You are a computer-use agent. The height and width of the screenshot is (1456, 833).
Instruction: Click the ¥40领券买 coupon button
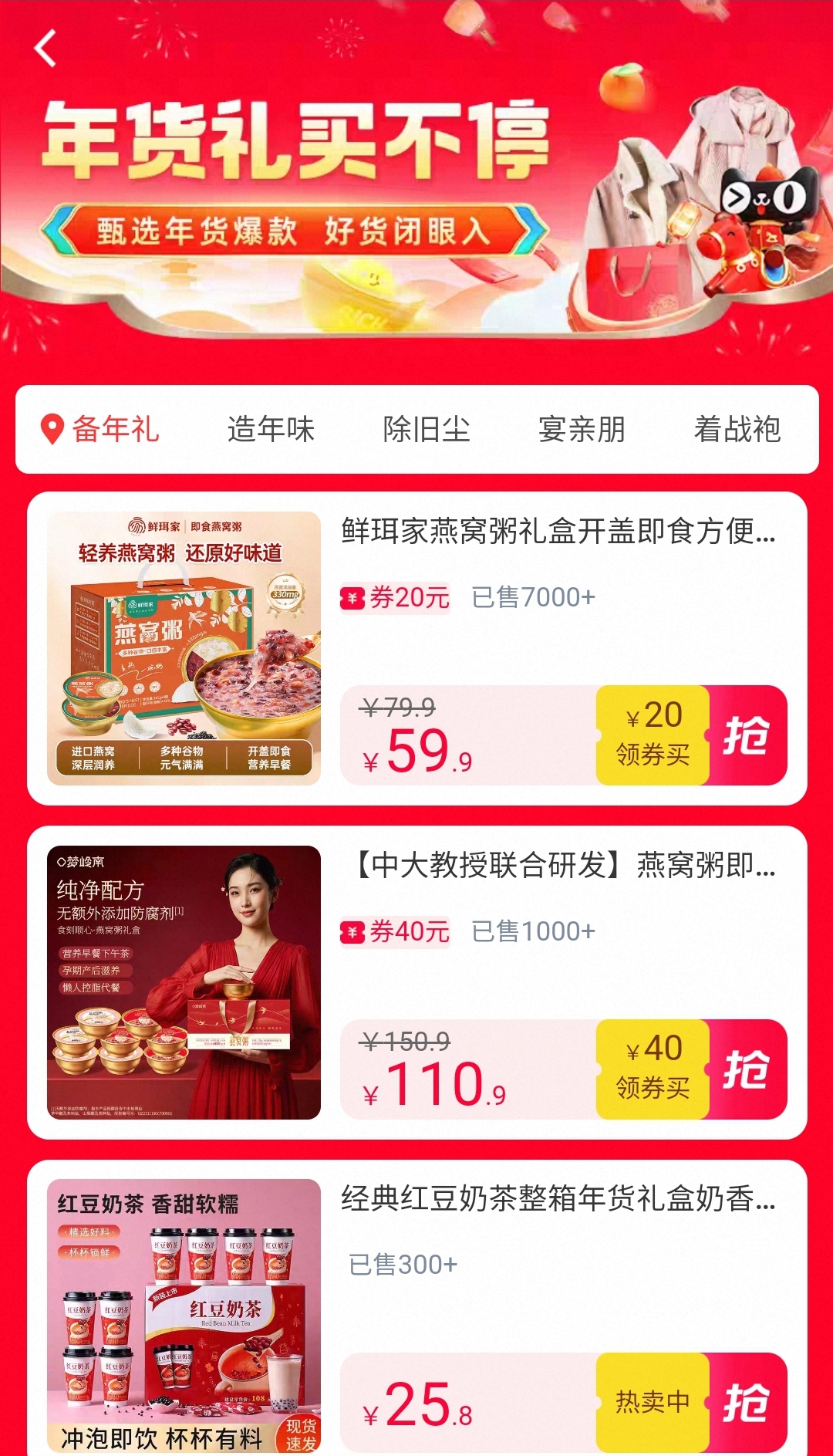tap(652, 1070)
